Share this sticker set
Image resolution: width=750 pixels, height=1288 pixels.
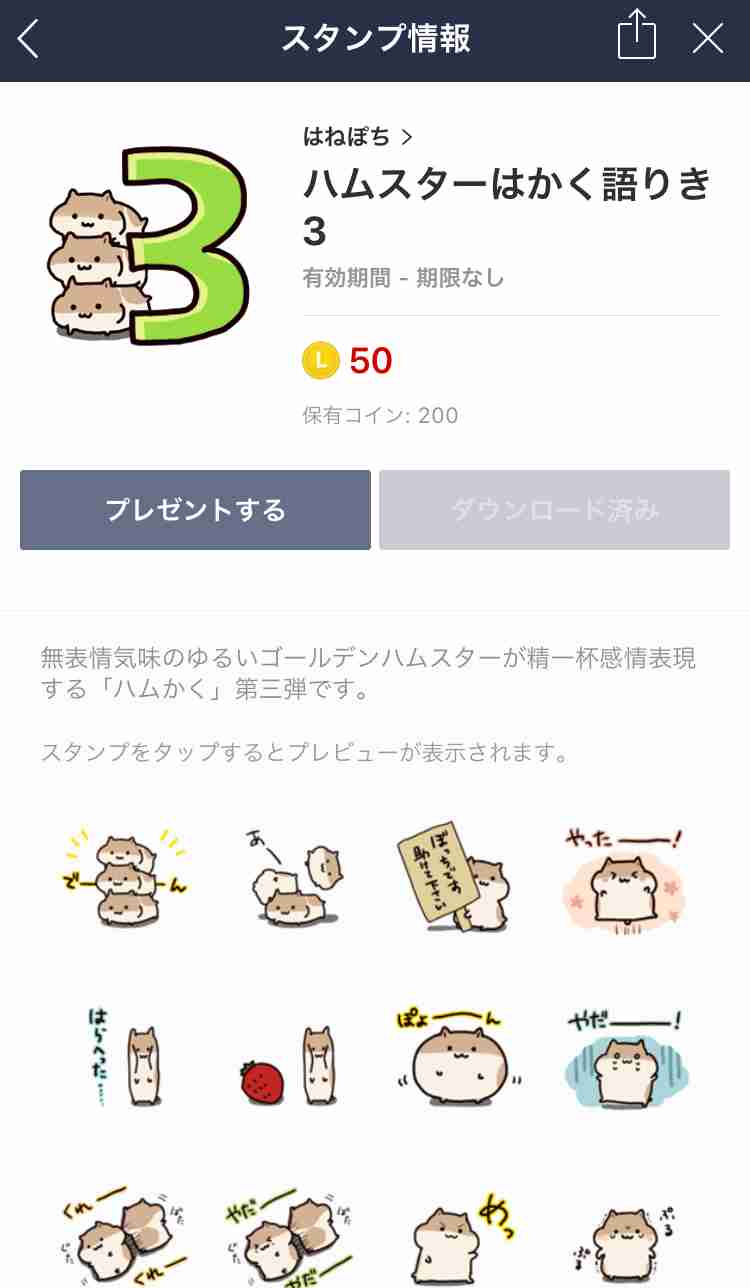(636, 38)
